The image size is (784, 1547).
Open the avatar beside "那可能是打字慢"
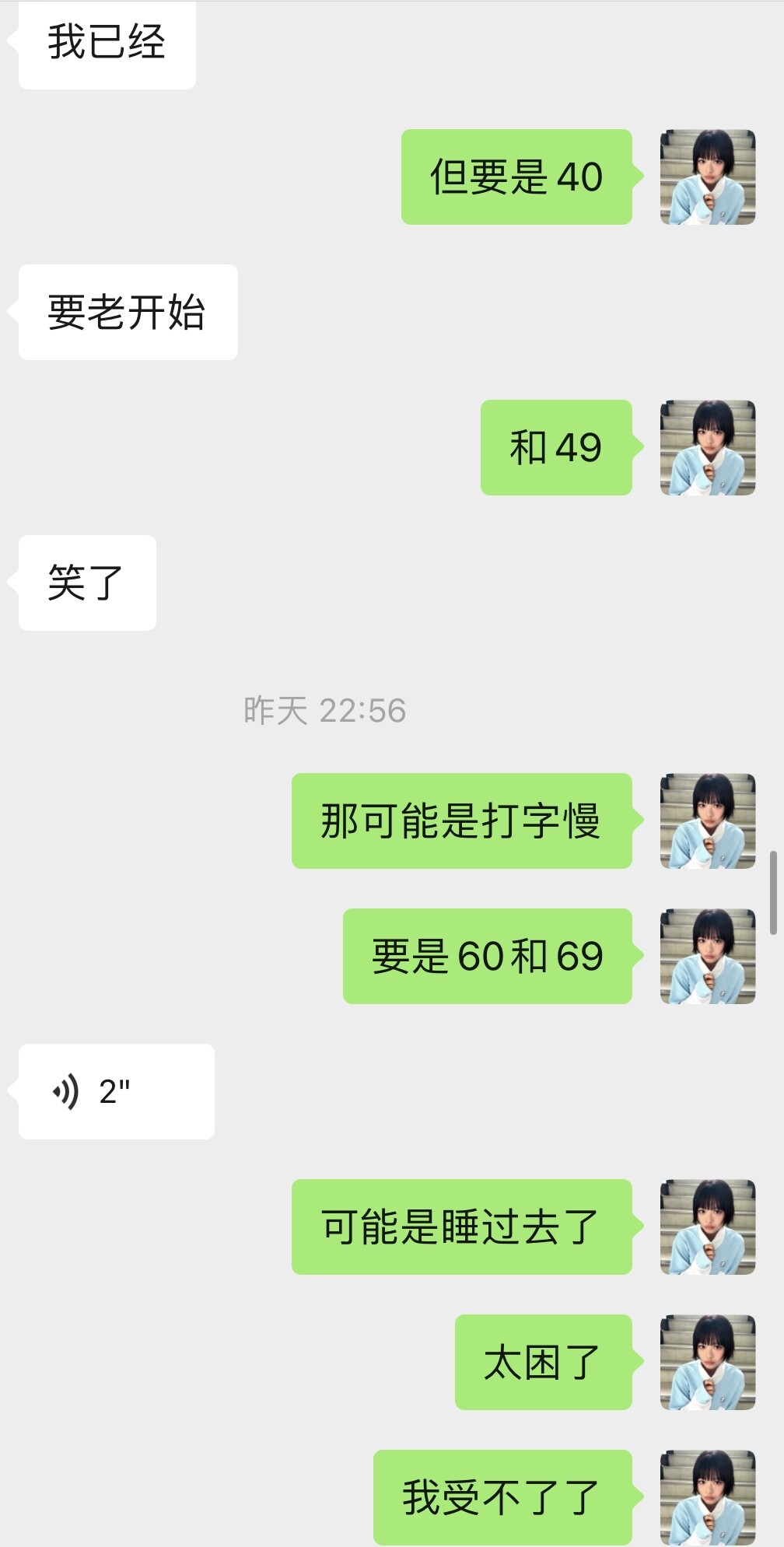(708, 821)
